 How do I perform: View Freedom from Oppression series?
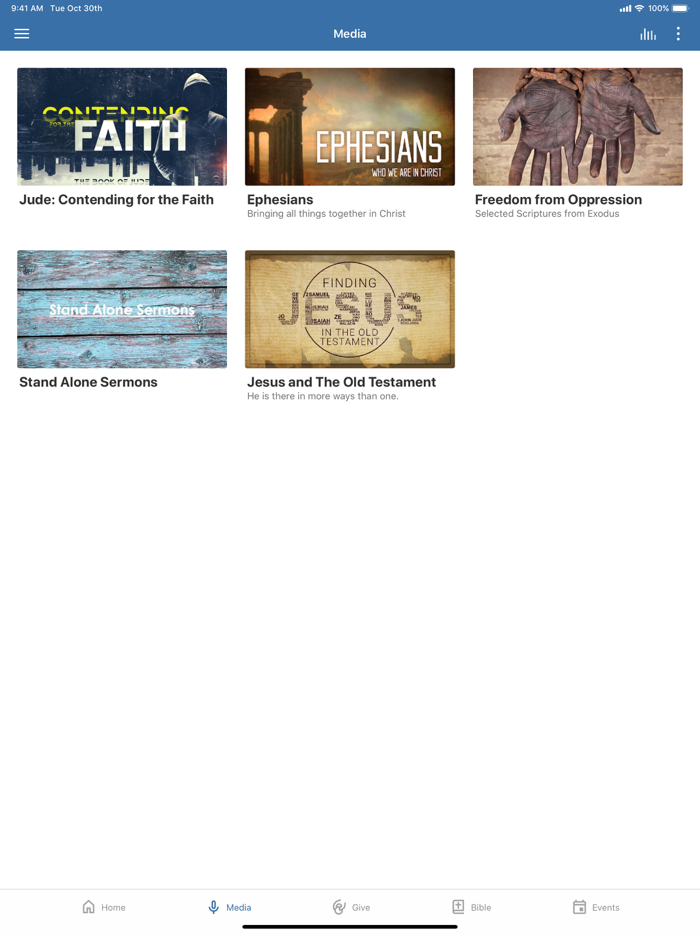click(x=578, y=127)
